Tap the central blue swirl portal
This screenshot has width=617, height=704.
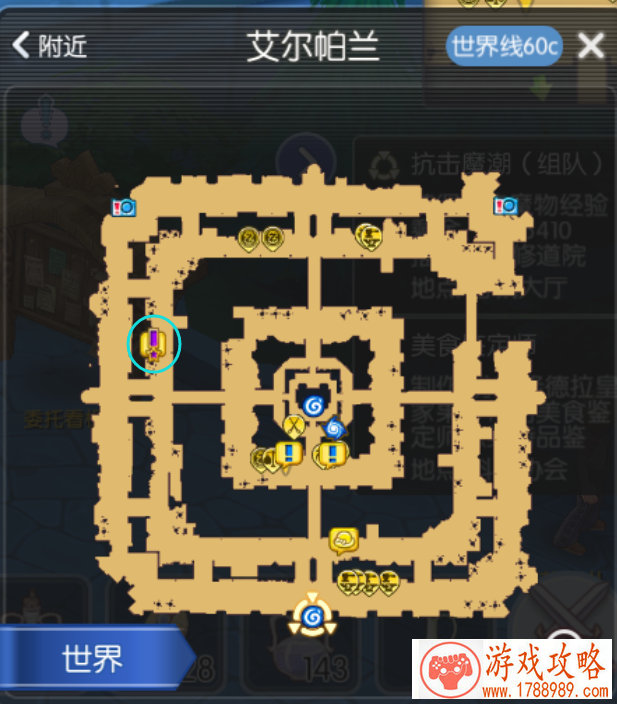coord(312,405)
